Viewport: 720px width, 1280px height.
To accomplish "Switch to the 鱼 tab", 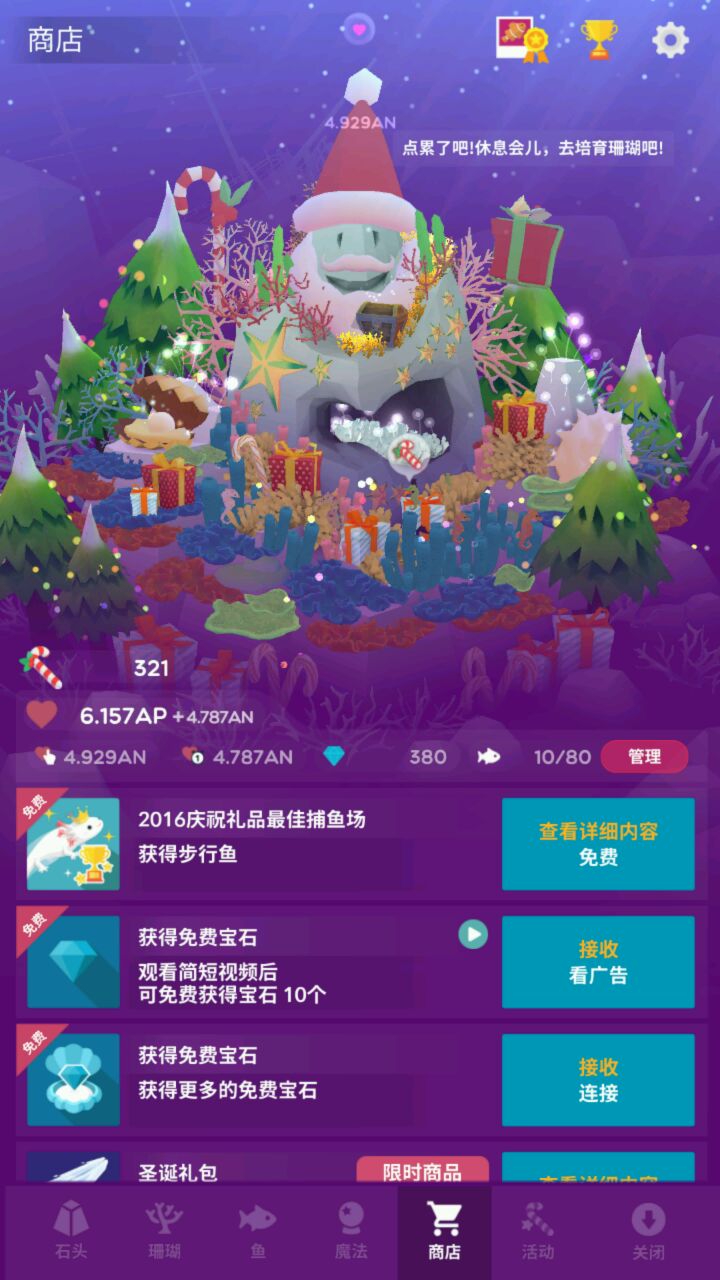I will [x=257, y=1231].
